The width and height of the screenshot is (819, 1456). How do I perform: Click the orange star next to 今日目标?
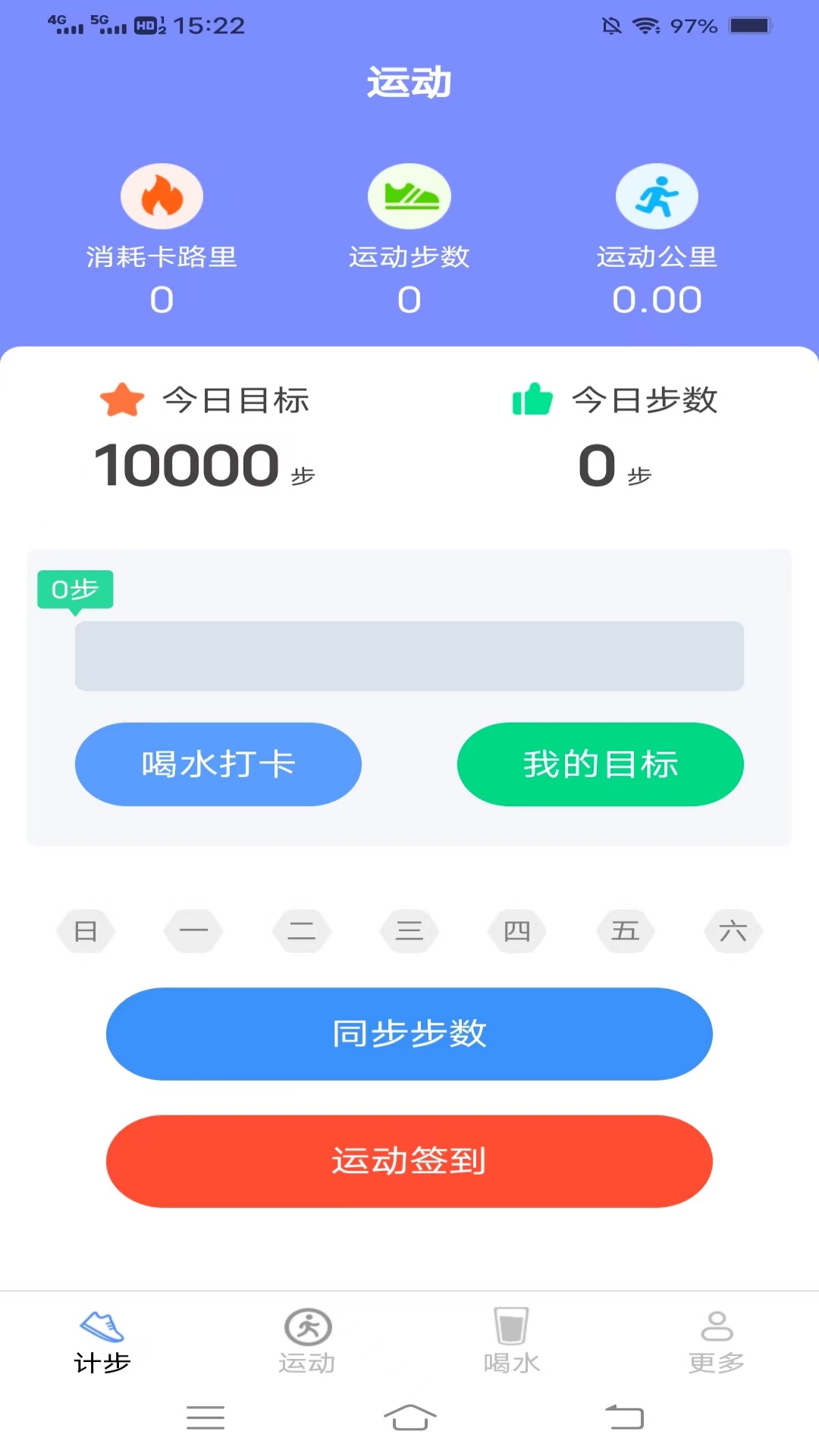pos(122,400)
